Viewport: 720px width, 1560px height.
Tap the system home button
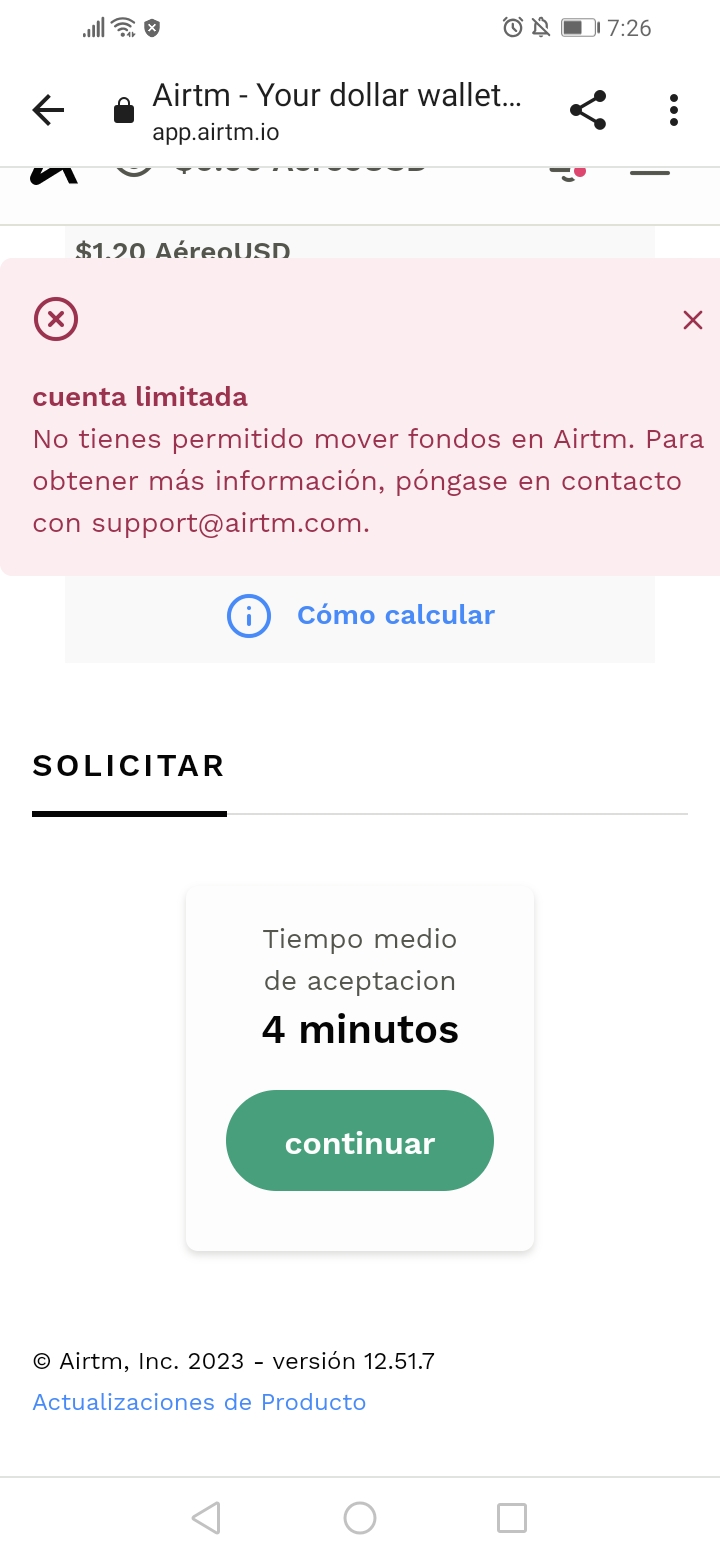pyautogui.click(x=360, y=1518)
